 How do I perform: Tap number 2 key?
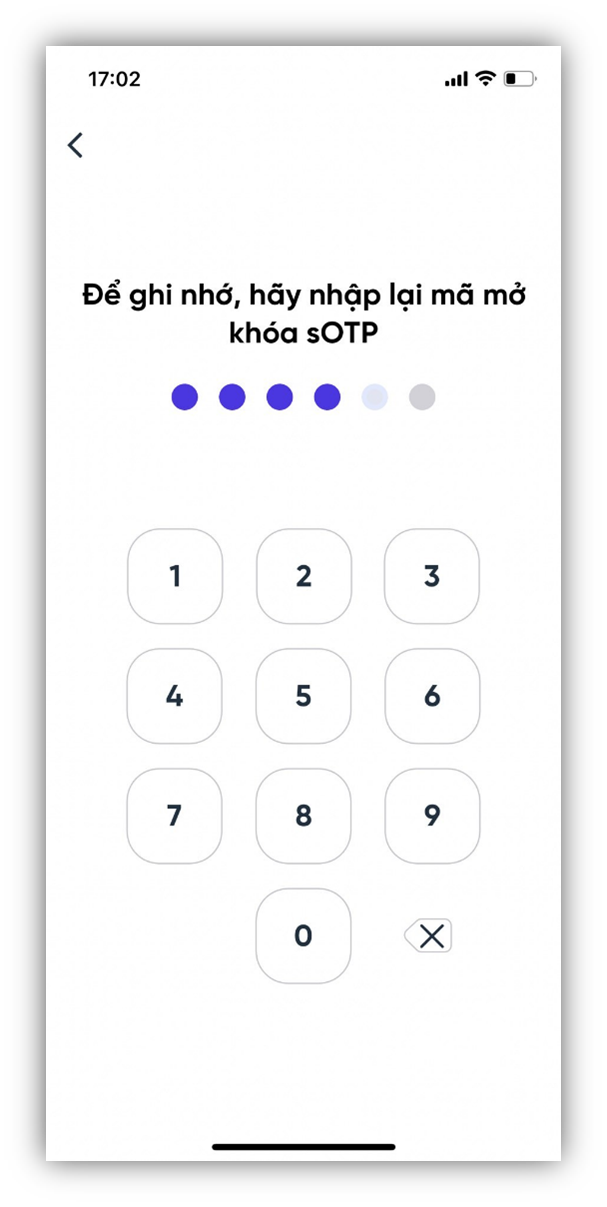point(303,576)
